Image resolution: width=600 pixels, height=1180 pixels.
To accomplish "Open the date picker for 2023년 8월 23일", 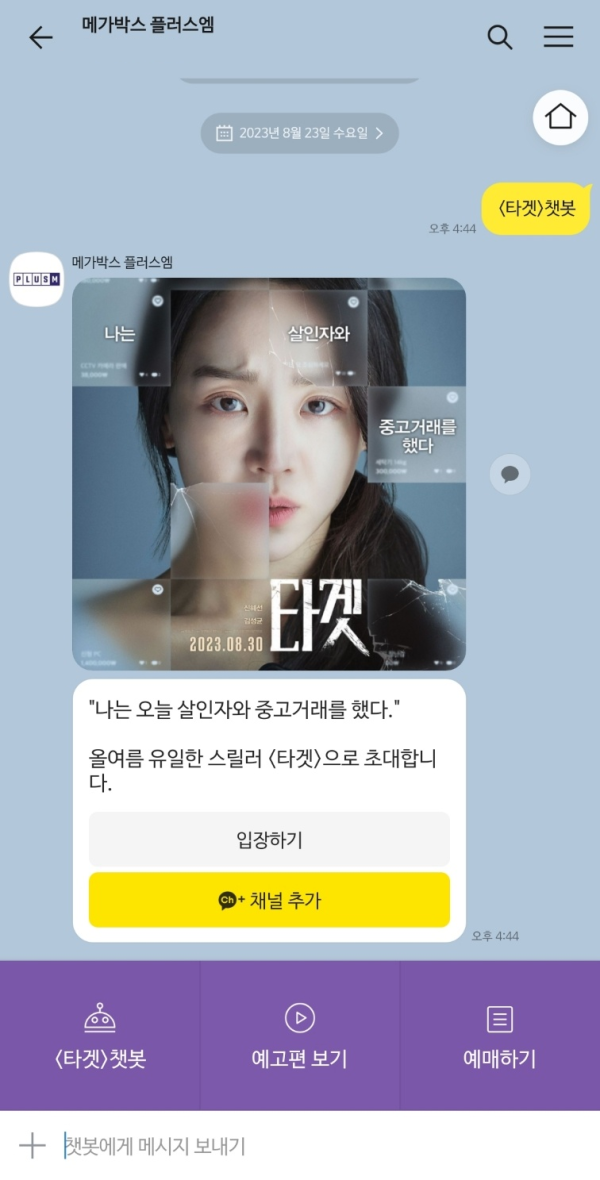I will (x=300, y=133).
